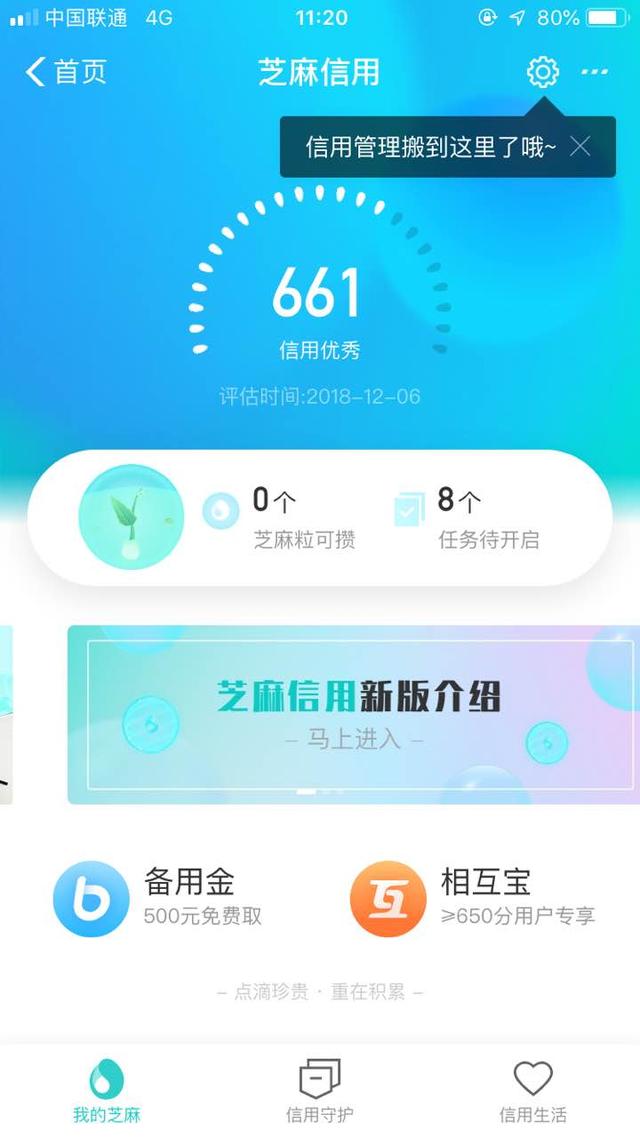The width and height of the screenshot is (640, 1138).
Task: Select the 我的芝麻 tab
Action: coord(107,1092)
